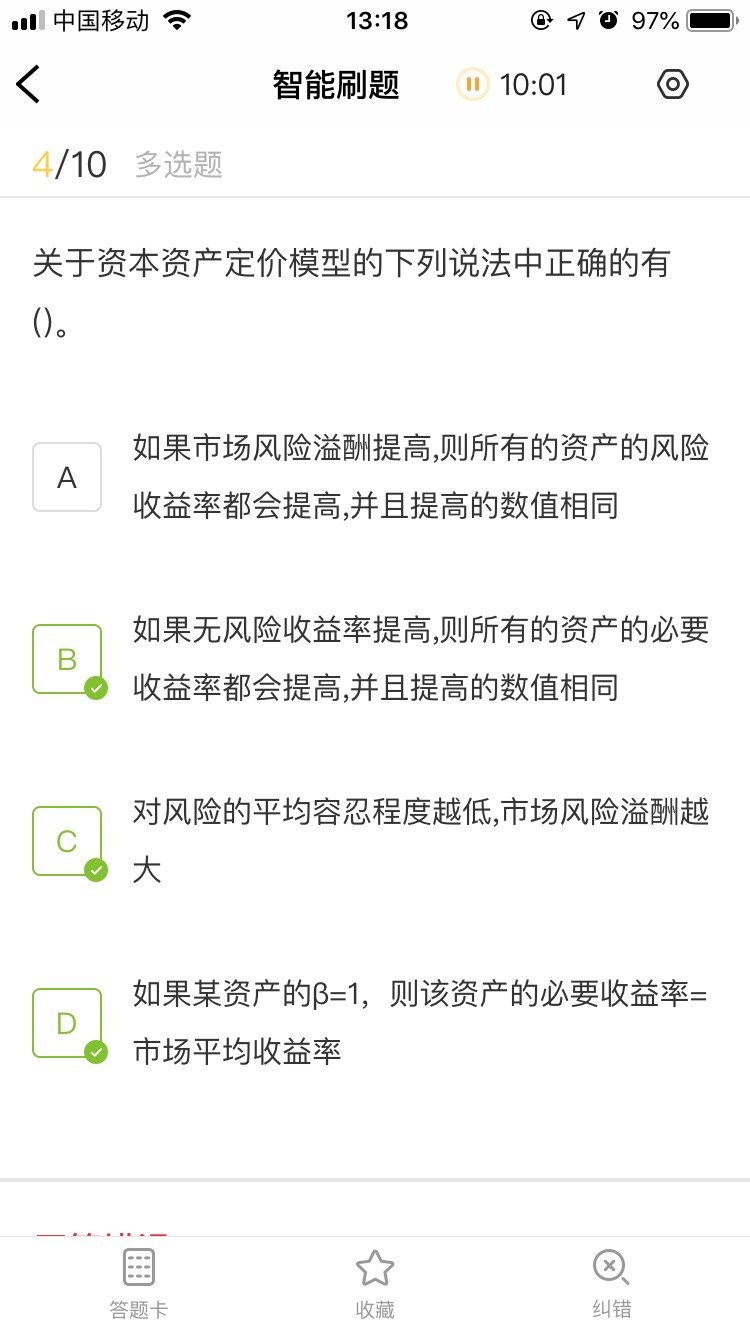Add this question to 收藏 favorites

[x=375, y=1284]
